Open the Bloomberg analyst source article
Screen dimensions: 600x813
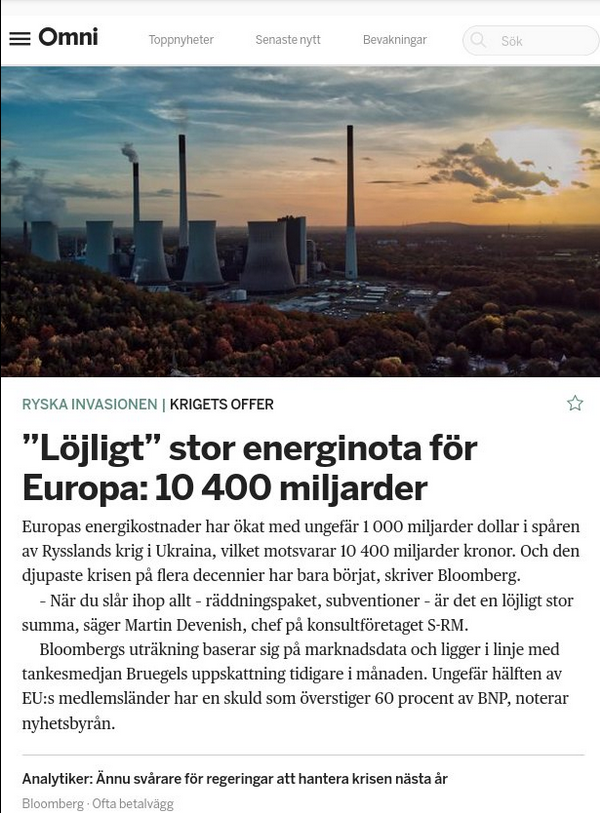click(x=234, y=778)
